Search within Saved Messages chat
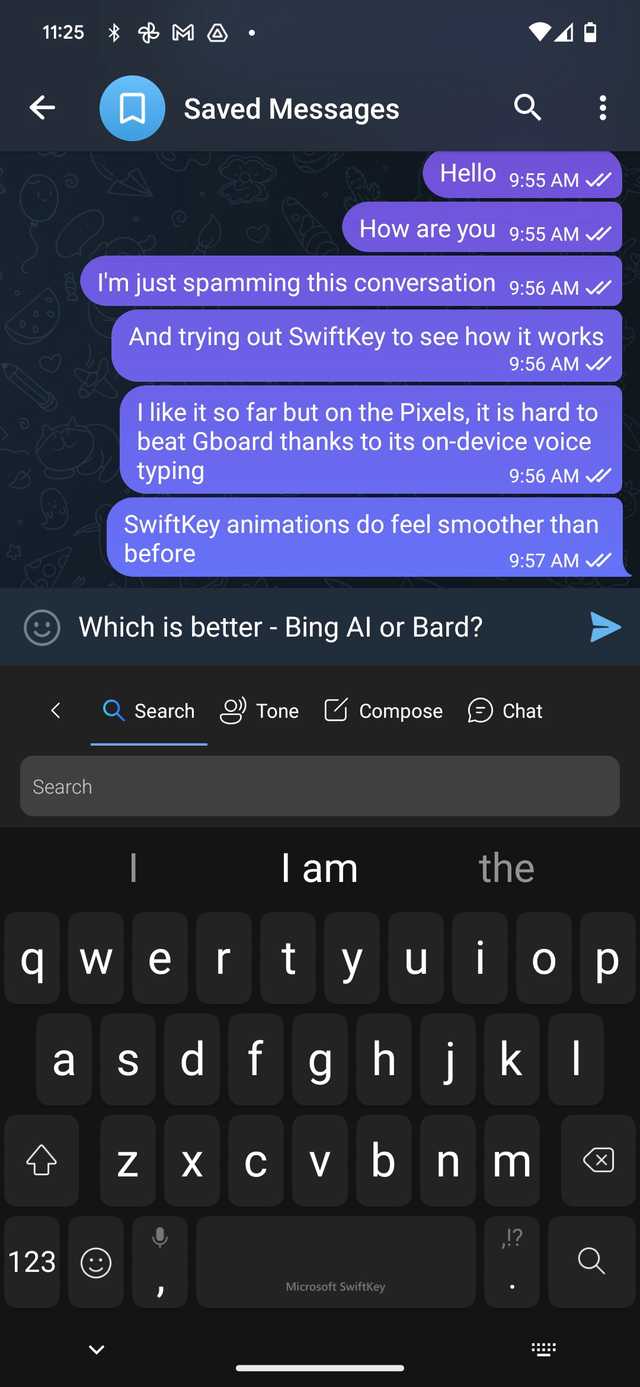This screenshot has width=640, height=1387. [527, 108]
